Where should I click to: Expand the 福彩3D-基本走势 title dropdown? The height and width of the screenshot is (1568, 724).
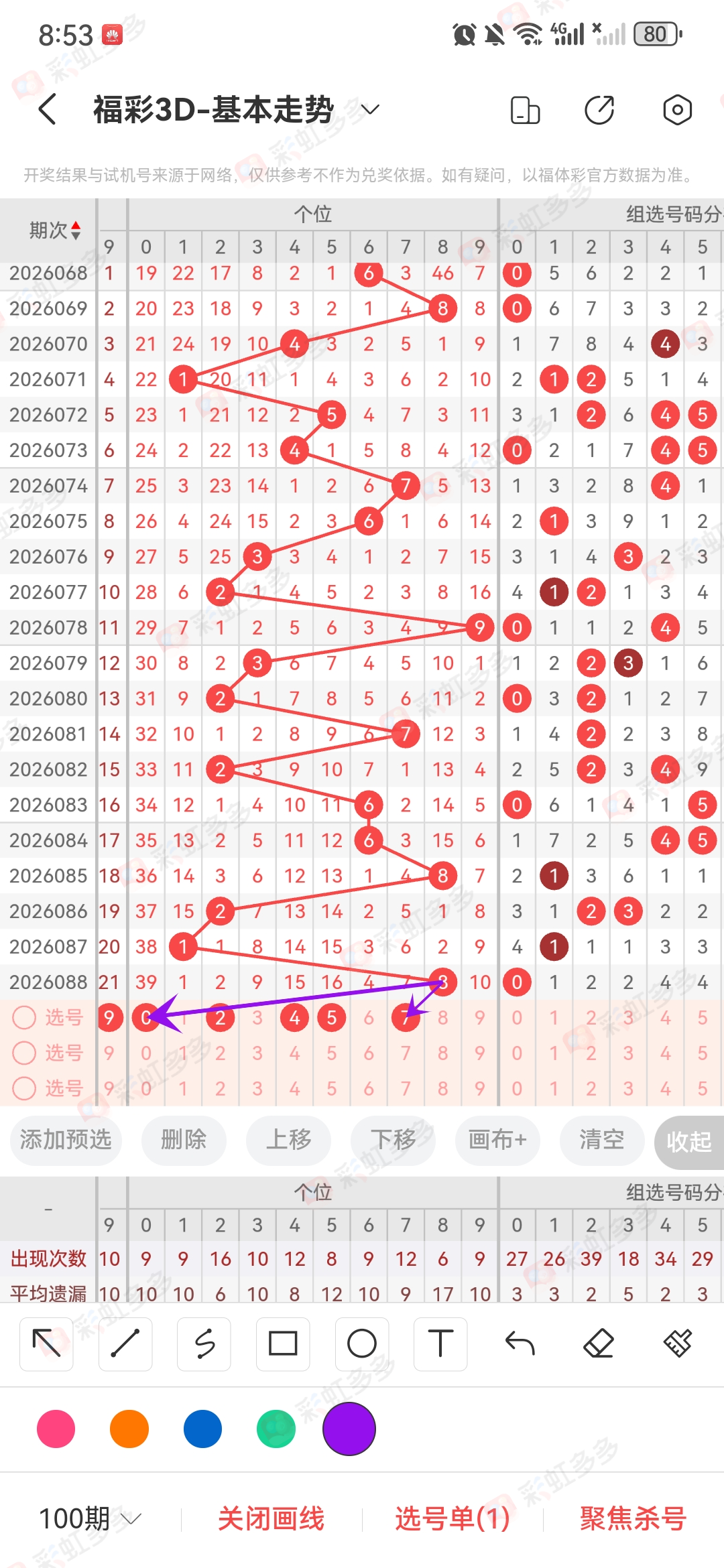(369, 109)
